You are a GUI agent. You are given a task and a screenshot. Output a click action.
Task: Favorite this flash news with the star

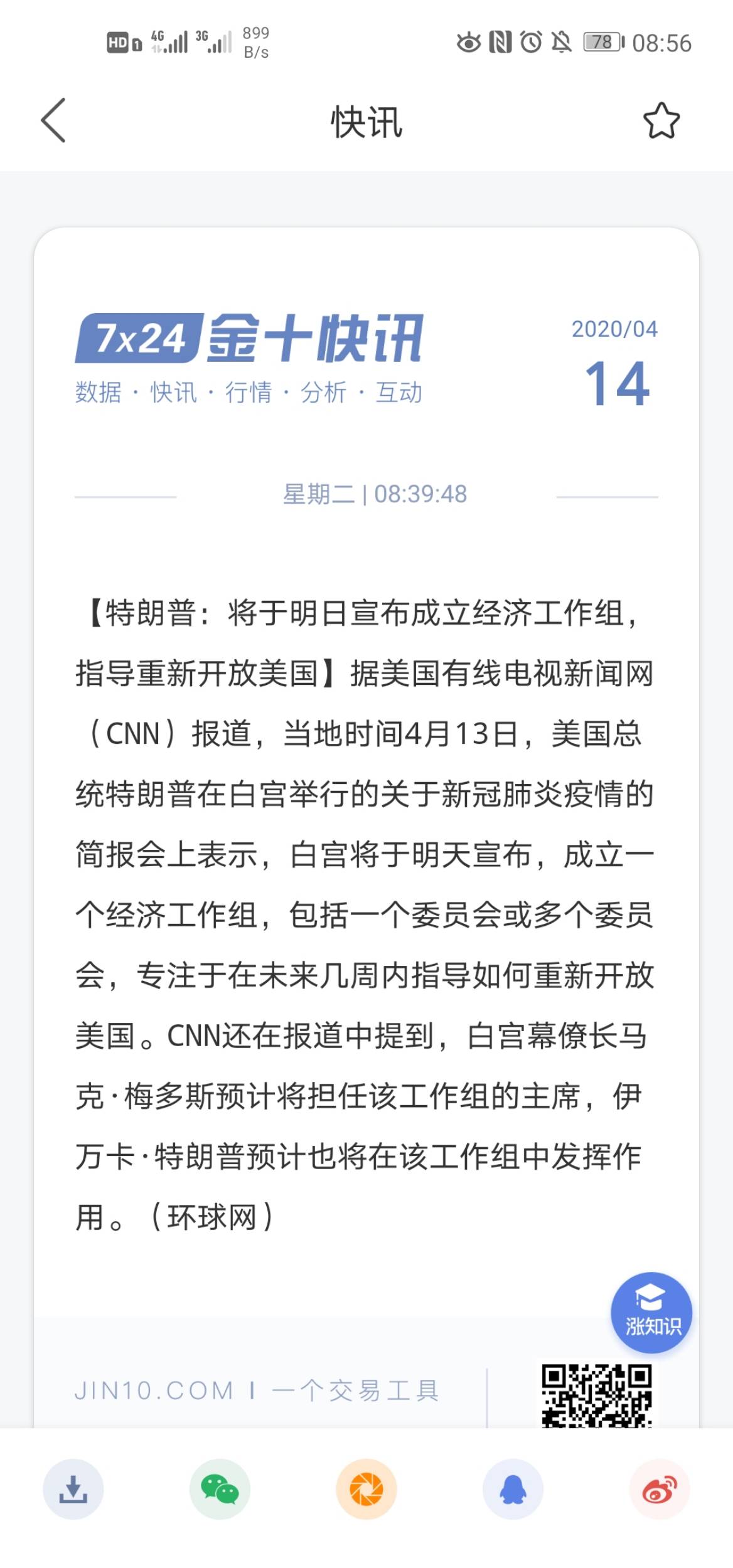(661, 120)
